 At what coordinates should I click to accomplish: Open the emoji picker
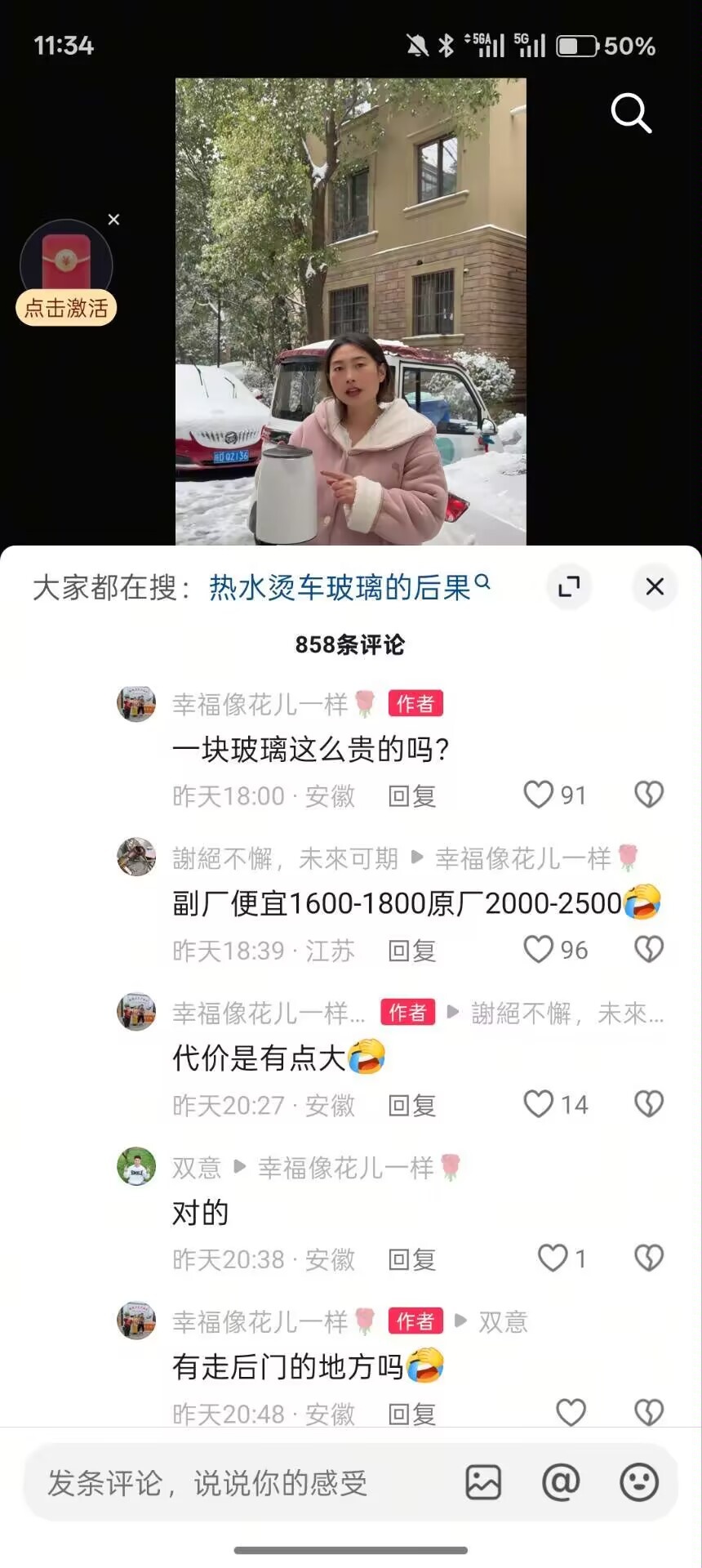pos(639,1482)
